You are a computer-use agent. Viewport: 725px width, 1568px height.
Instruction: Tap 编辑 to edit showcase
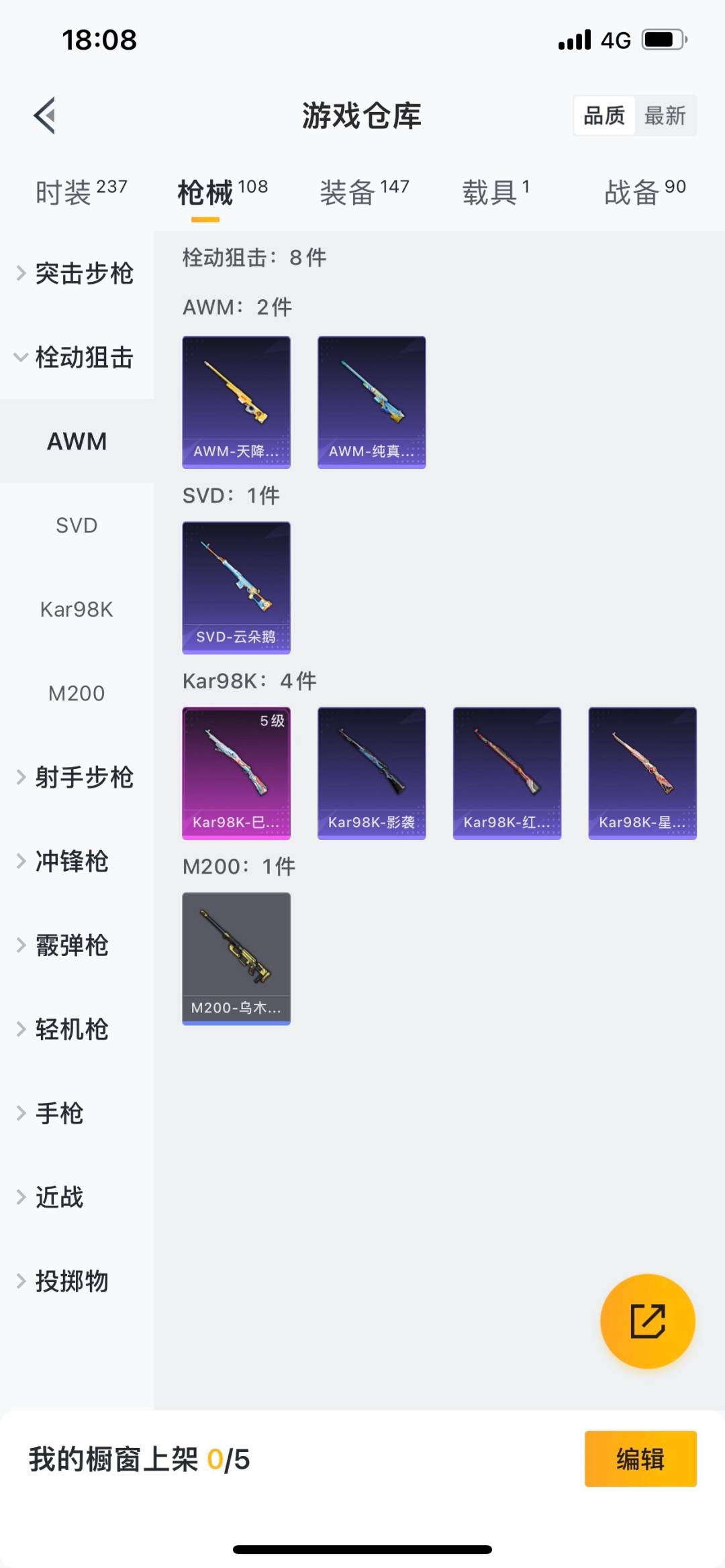tap(640, 1459)
